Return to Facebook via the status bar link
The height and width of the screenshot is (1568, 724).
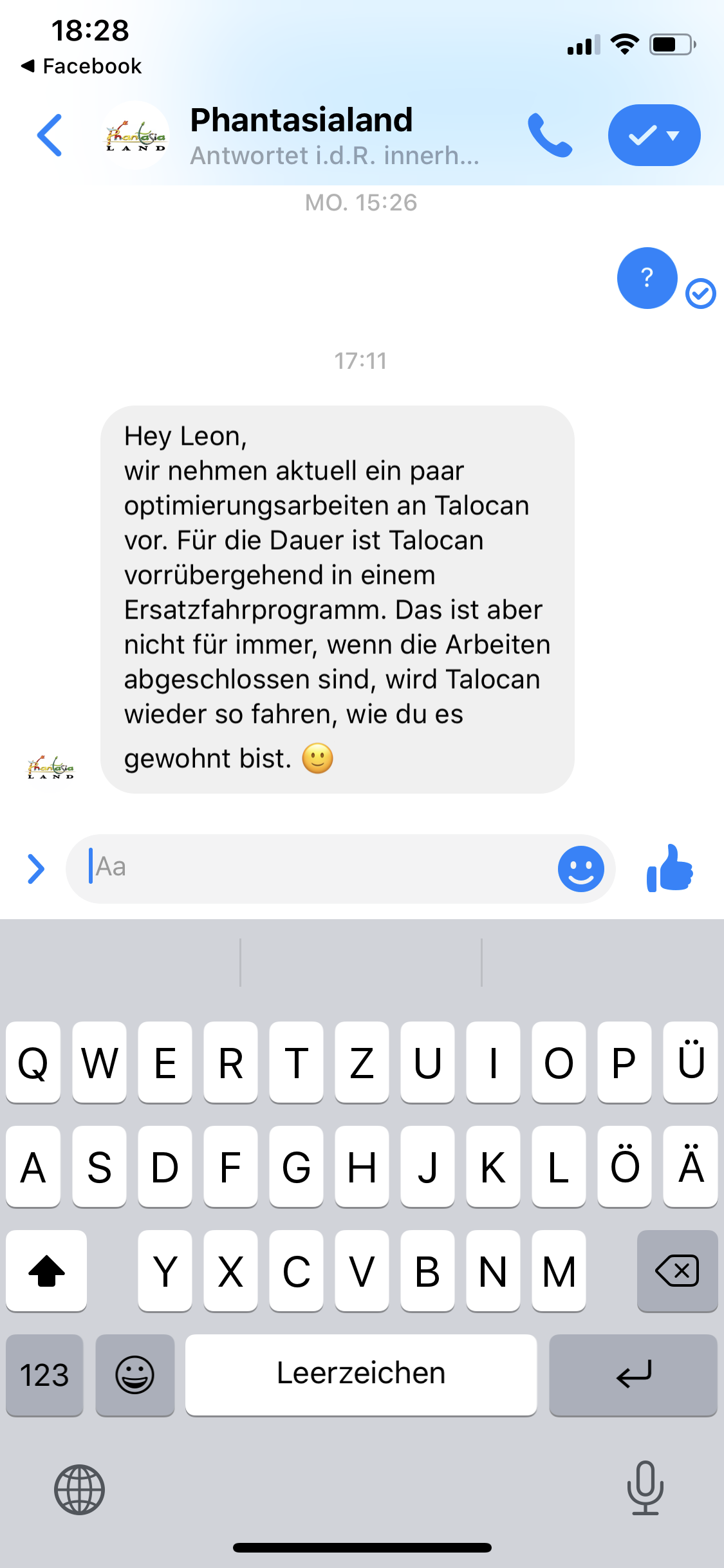click(81, 66)
